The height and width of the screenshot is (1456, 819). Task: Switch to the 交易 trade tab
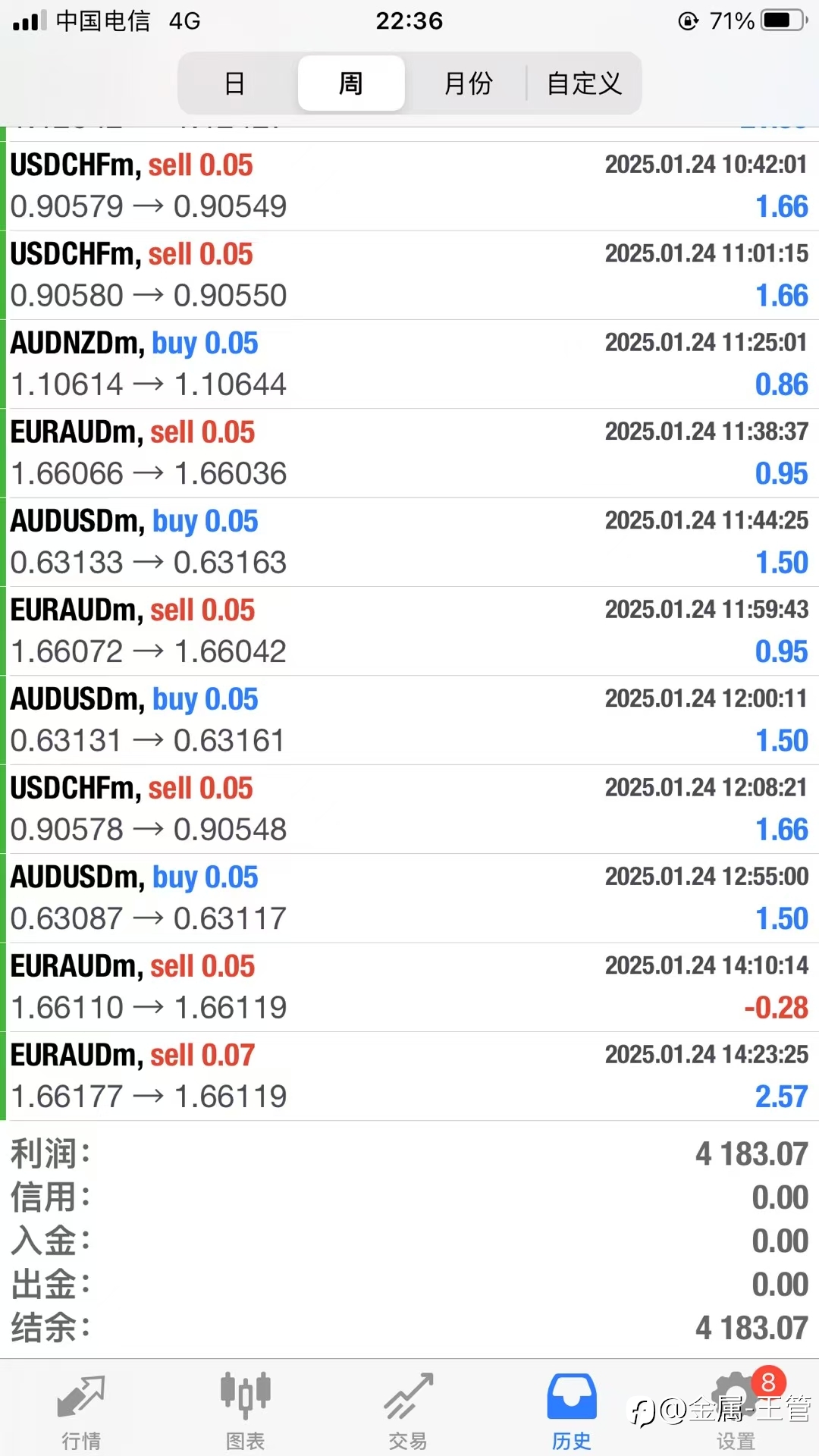pyautogui.click(x=409, y=1410)
